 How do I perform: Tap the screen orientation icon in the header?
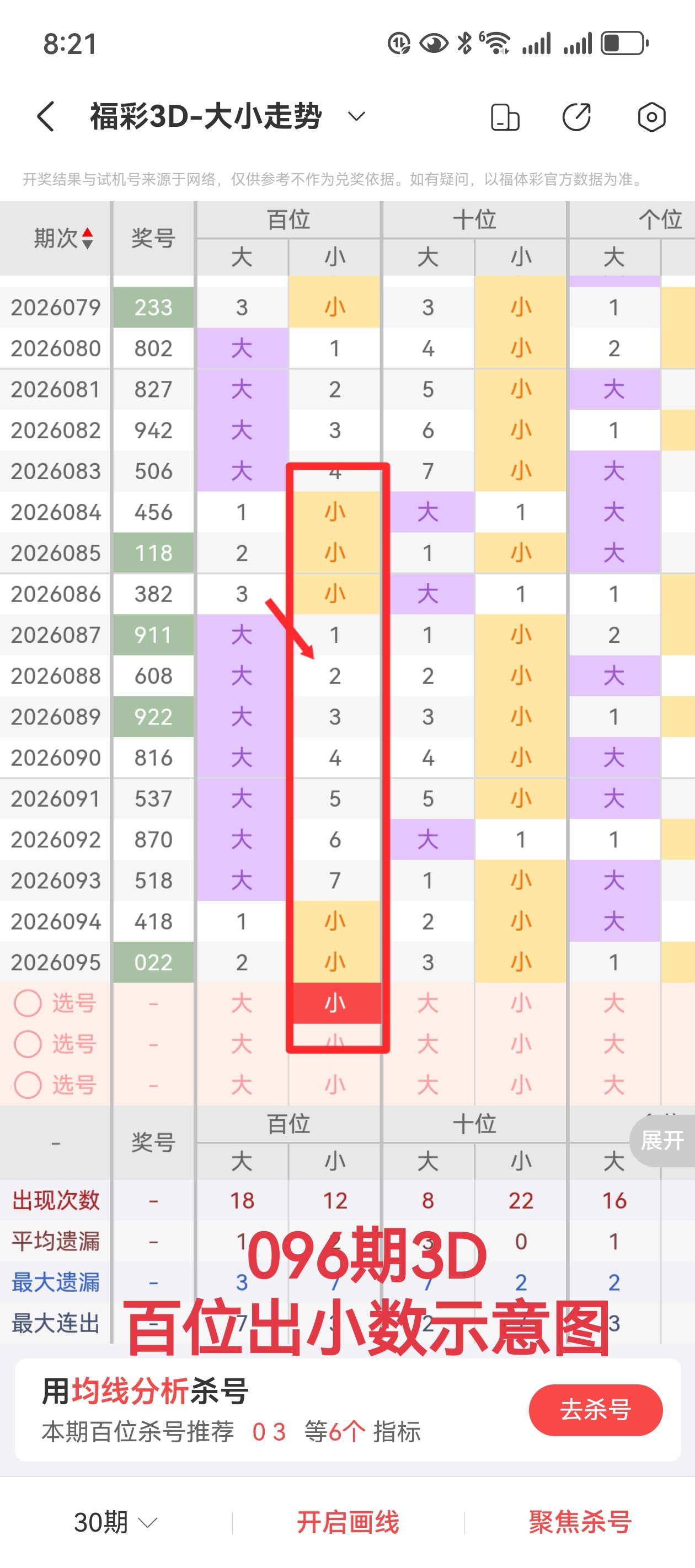tap(505, 117)
